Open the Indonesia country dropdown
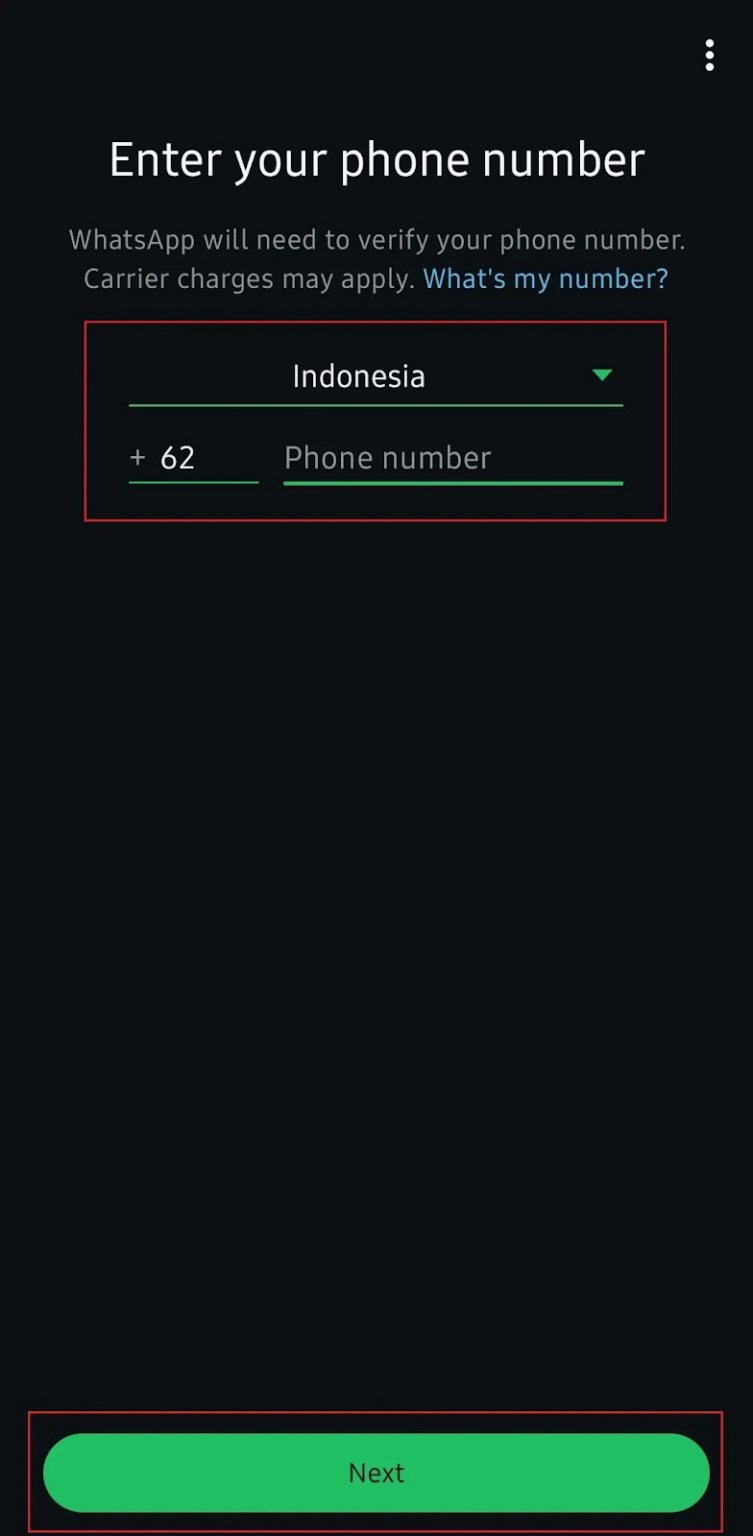Image resolution: width=753 pixels, height=1536 pixels. (375, 376)
